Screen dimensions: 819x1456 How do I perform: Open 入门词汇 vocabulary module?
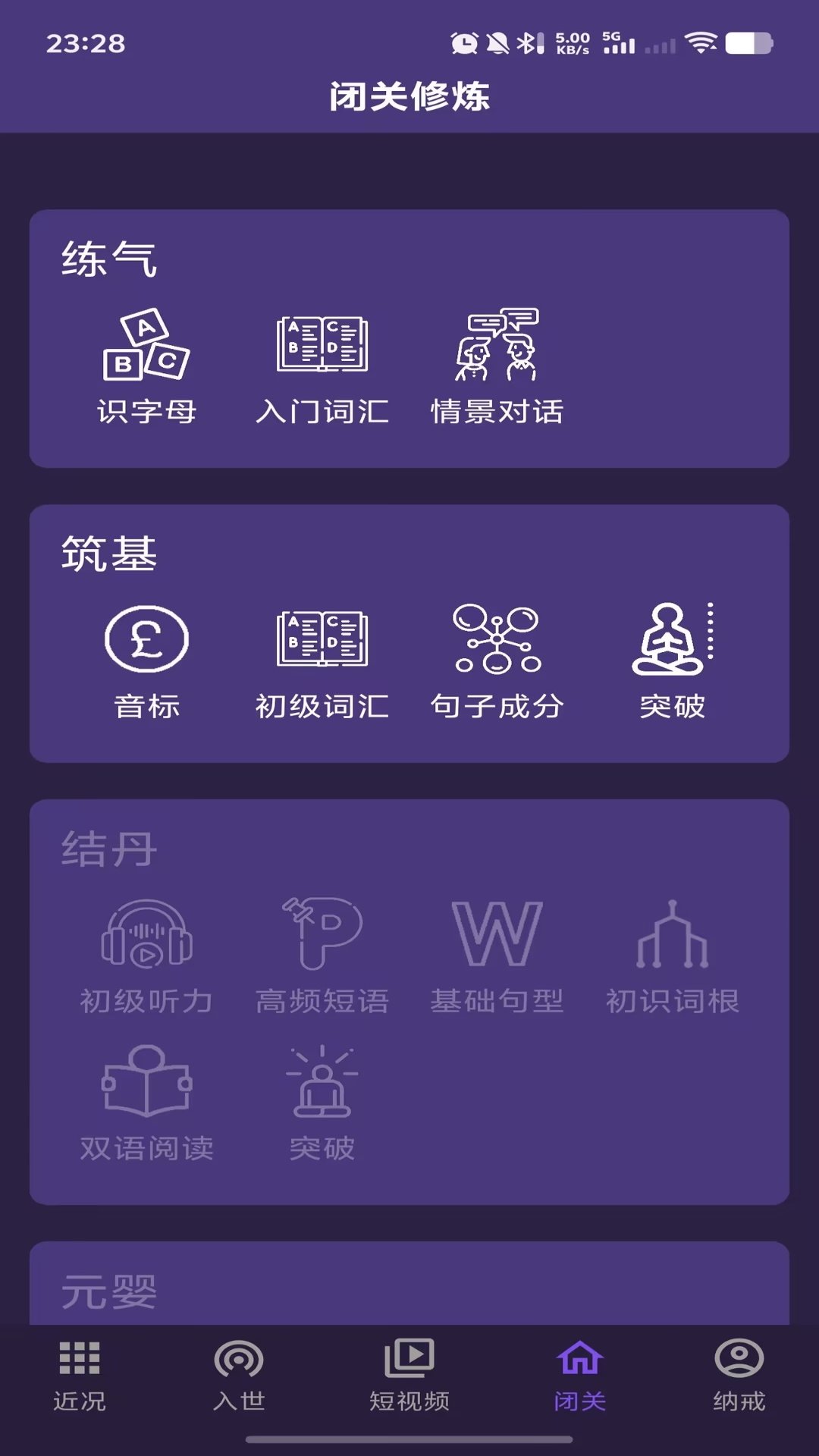pos(322,366)
